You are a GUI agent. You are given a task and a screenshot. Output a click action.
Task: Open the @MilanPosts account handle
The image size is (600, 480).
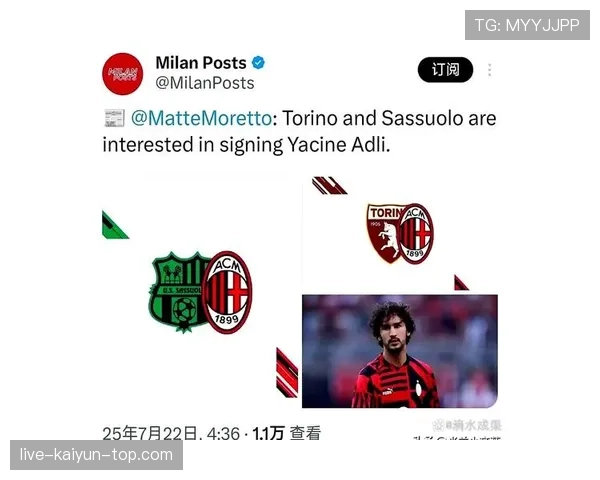tap(205, 83)
